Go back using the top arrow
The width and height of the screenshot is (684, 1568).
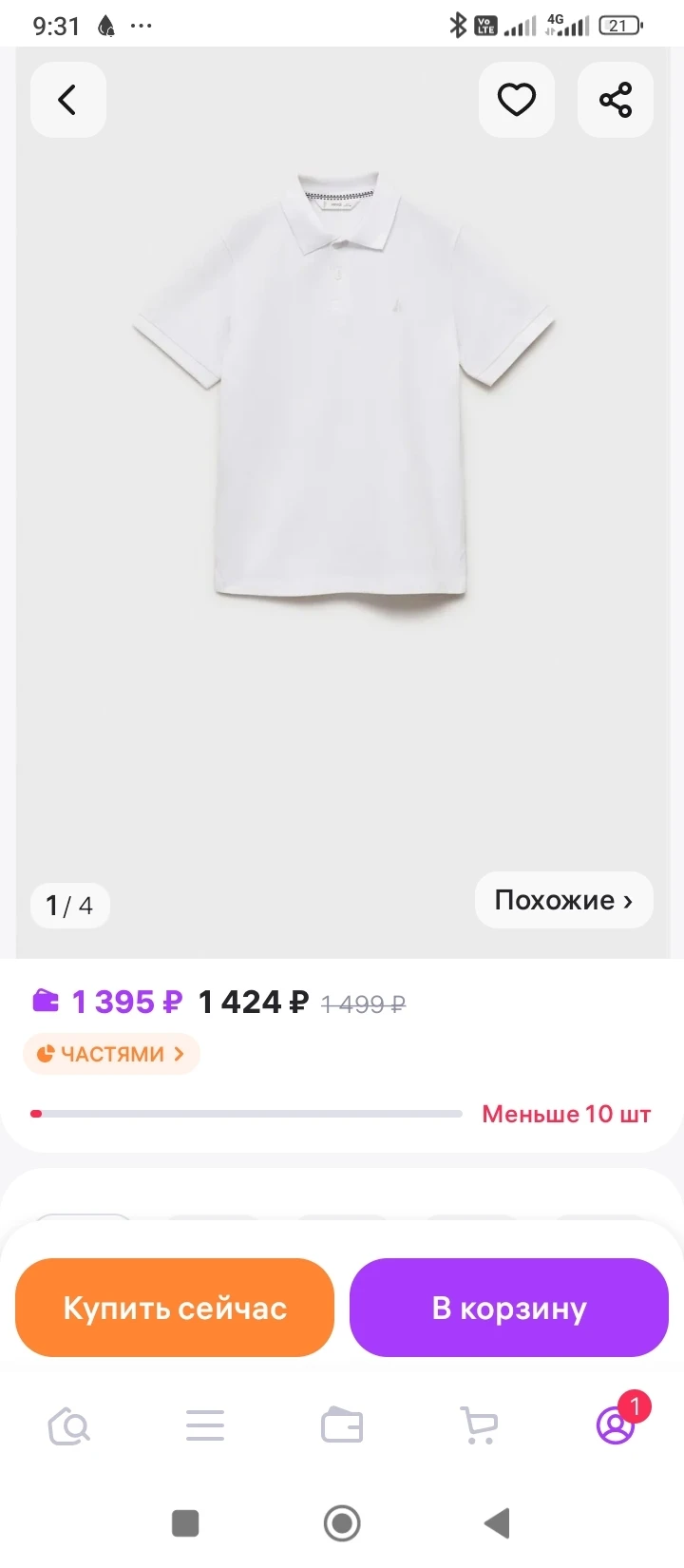[x=67, y=100]
